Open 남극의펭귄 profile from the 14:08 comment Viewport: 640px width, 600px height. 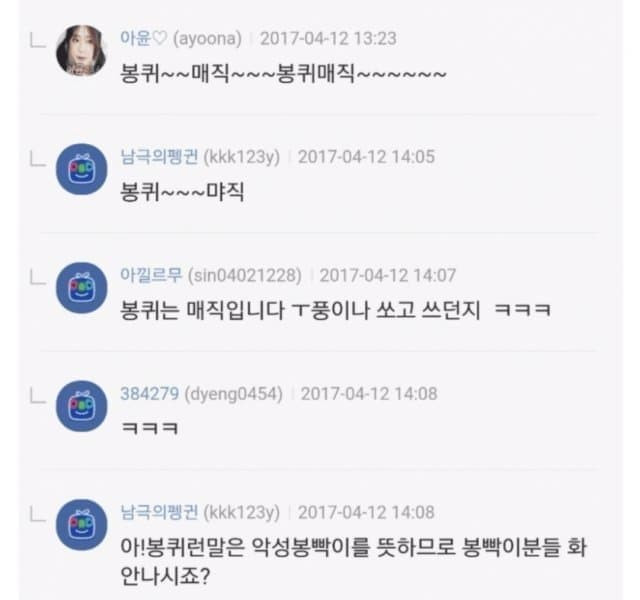pyautogui.click(x=200, y=512)
